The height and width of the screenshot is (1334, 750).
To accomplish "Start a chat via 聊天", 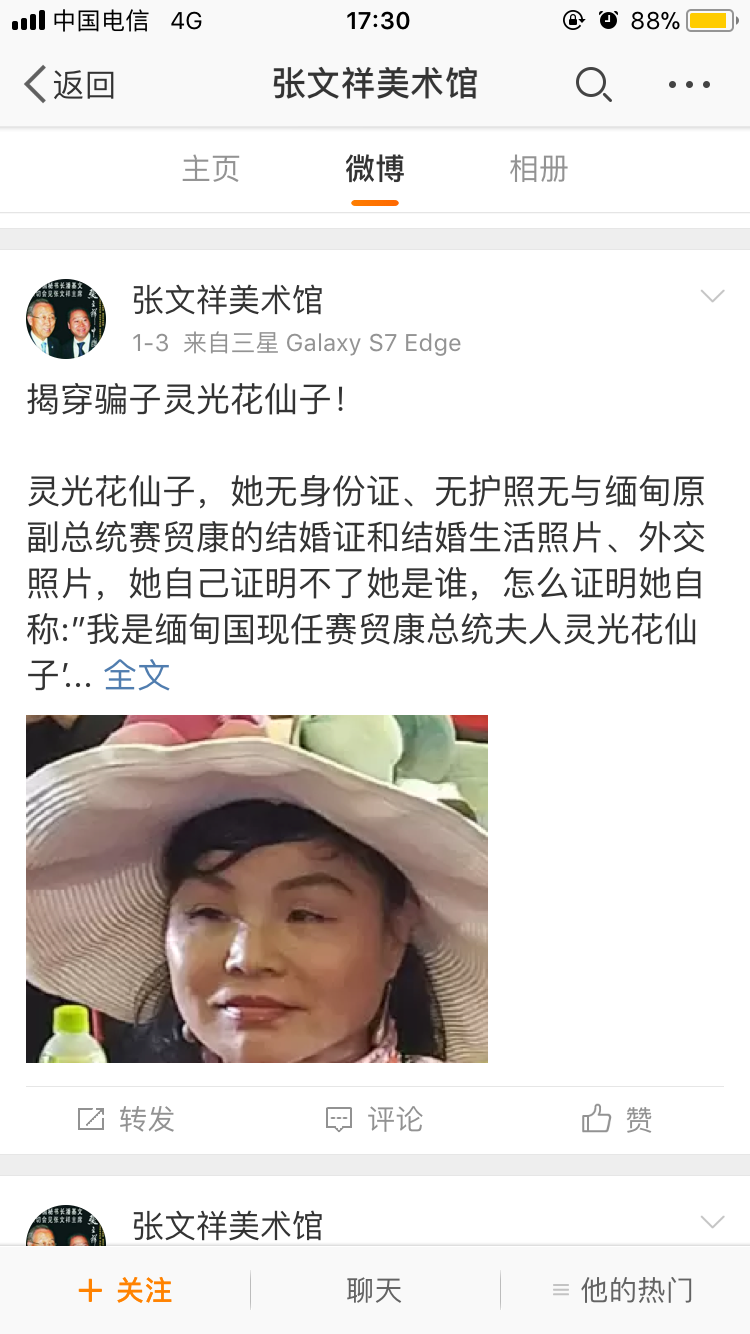I will pos(374,1290).
